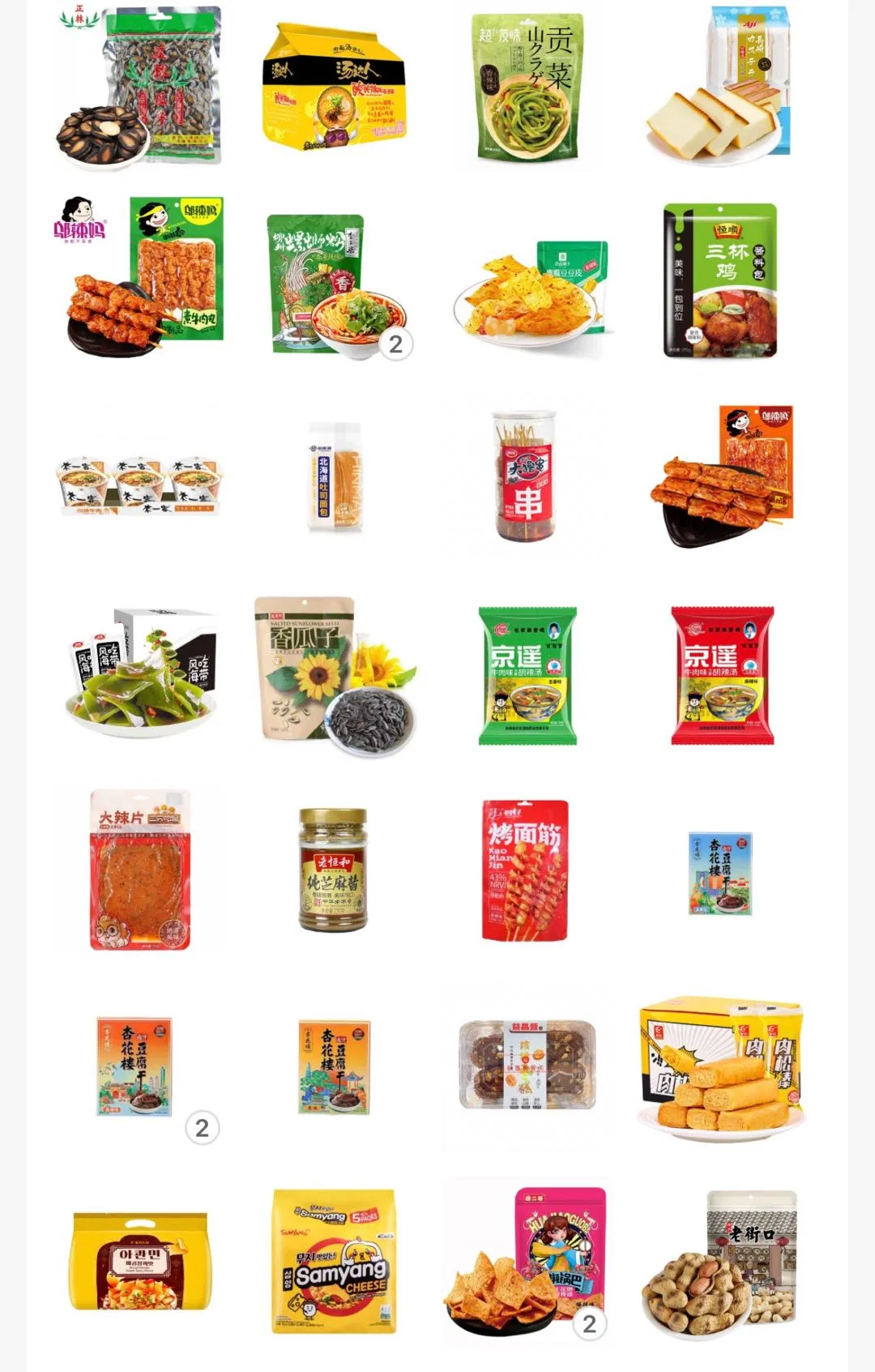The image size is (875, 1372).
Task: Open the 北海道吐司 bread item
Action: click(334, 477)
